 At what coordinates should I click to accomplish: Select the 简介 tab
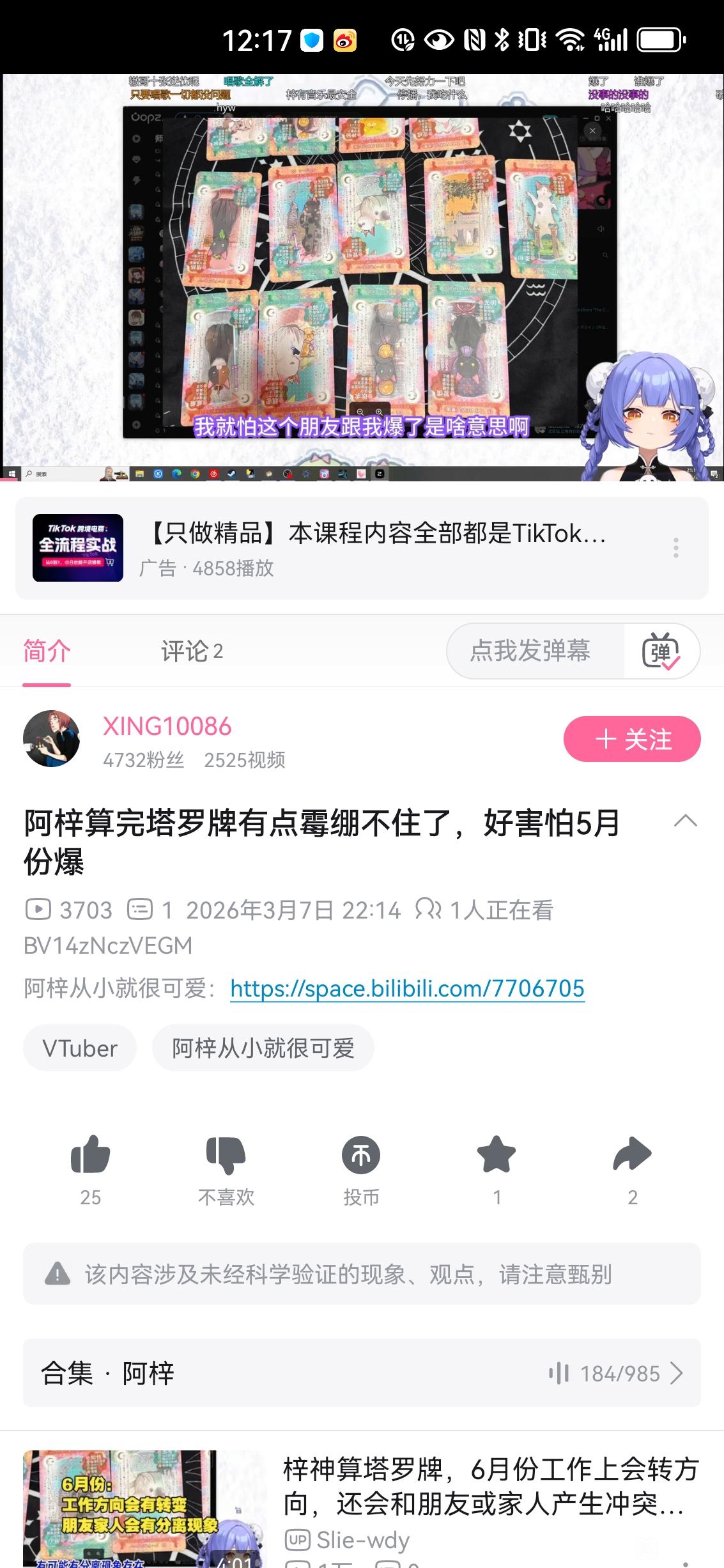tap(47, 651)
